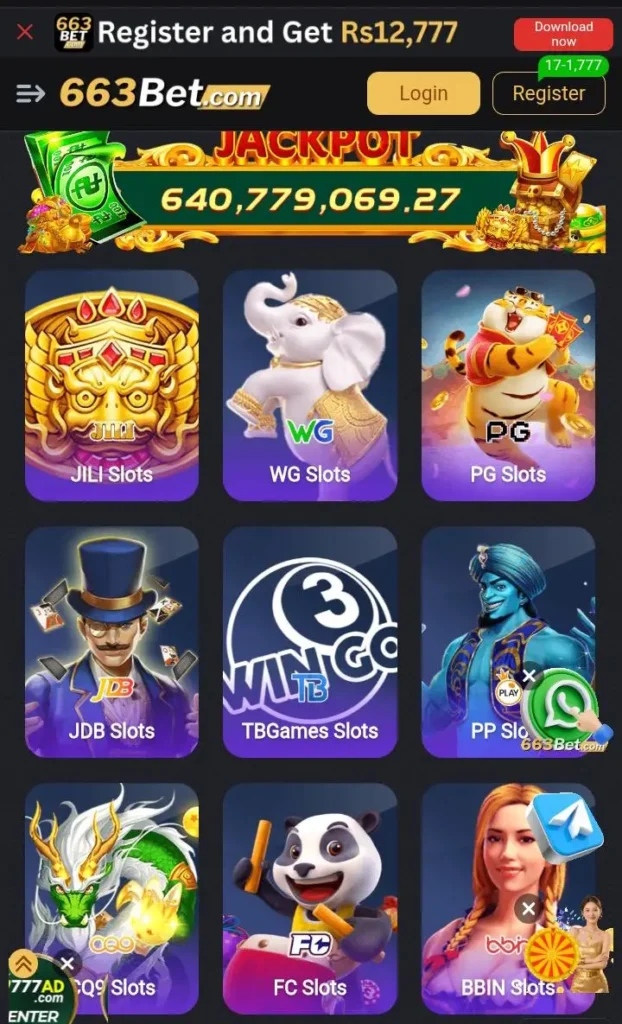Dismiss the WhatsApp floating widget
This screenshot has height=1024, width=622.
pos(529,676)
